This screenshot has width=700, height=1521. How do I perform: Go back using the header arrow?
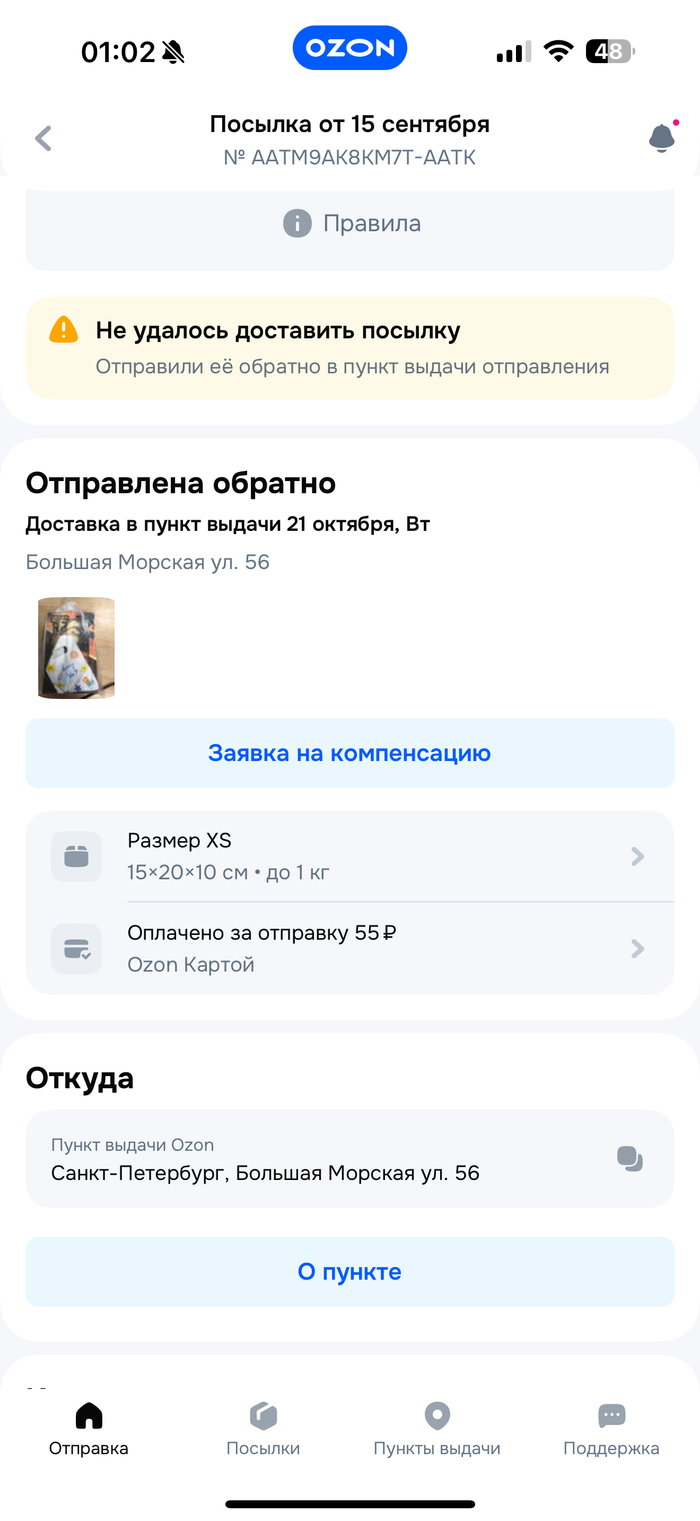pos(43,138)
